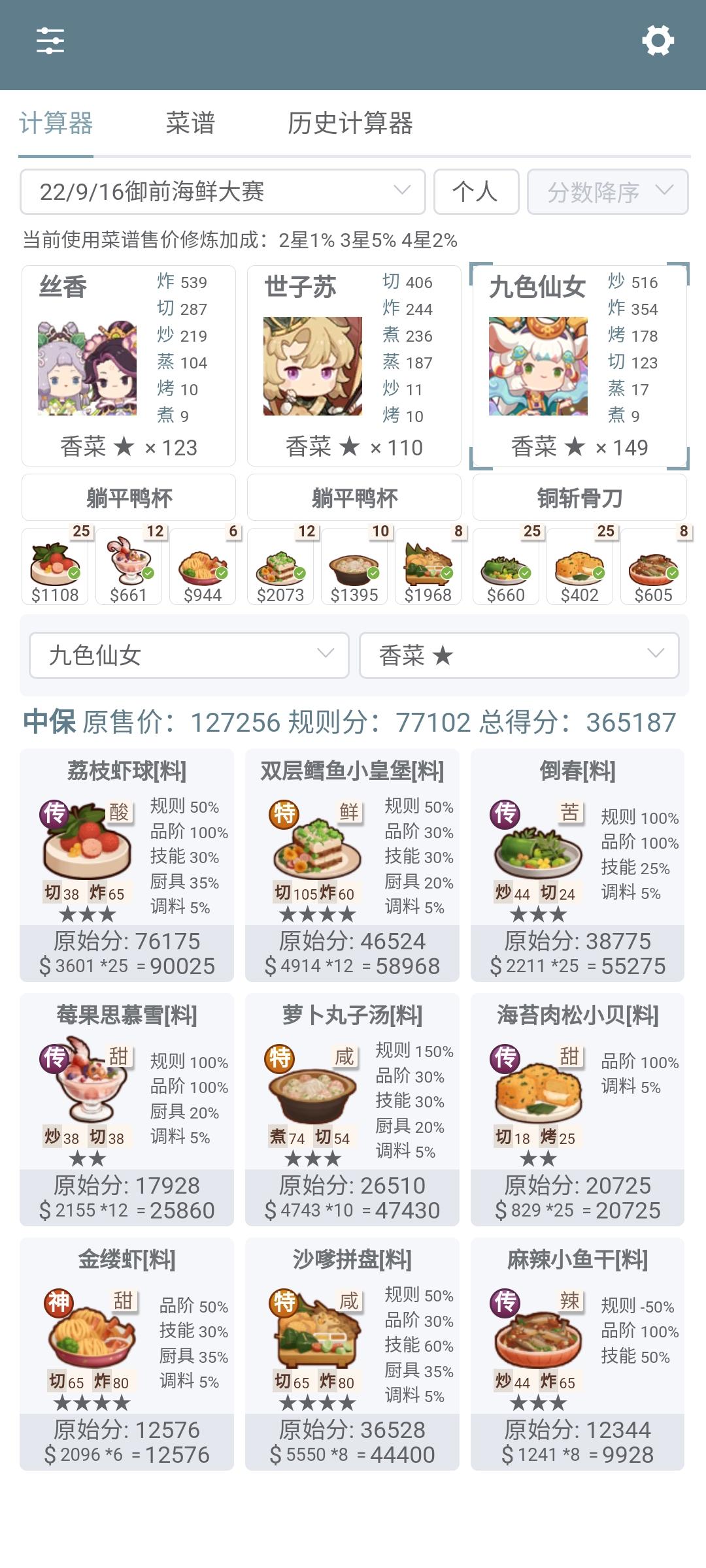Switch to the 历史计算器 tab
The width and height of the screenshot is (706, 1568).
coord(350,123)
